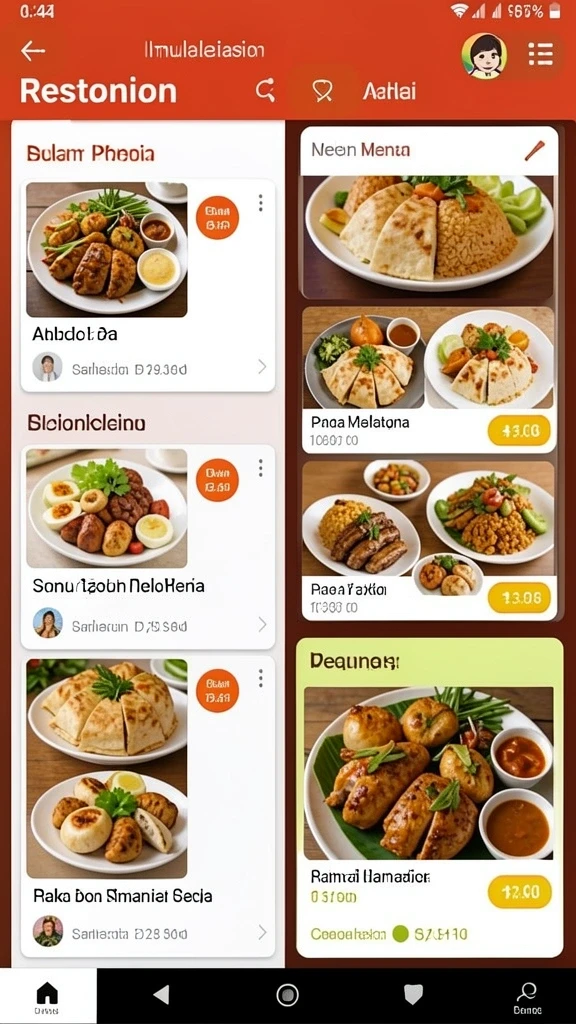576x1024 pixels.
Task: Tap the 43.00 price button for Paoa Melatona
Action: (519, 430)
